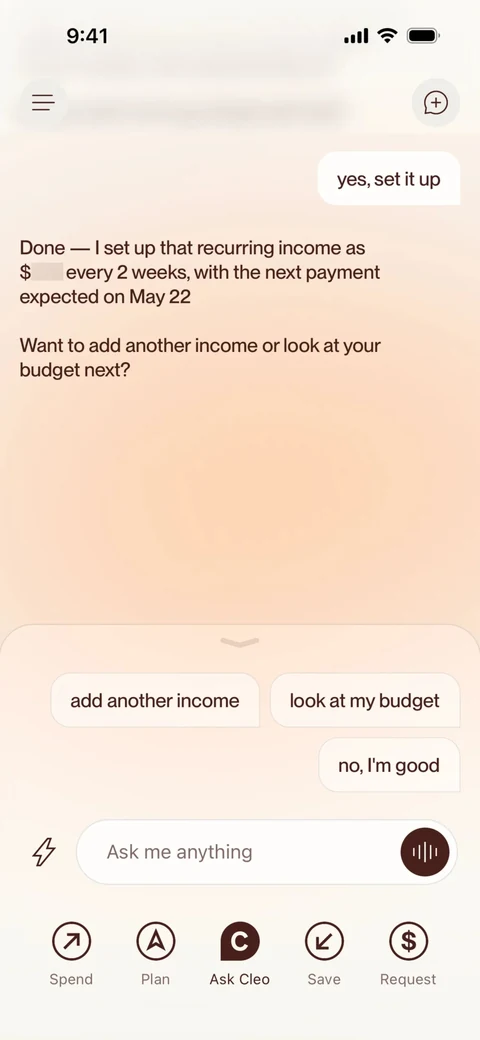
Task: Select the 'look at my budget' chip
Action: click(x=365, y=700)
